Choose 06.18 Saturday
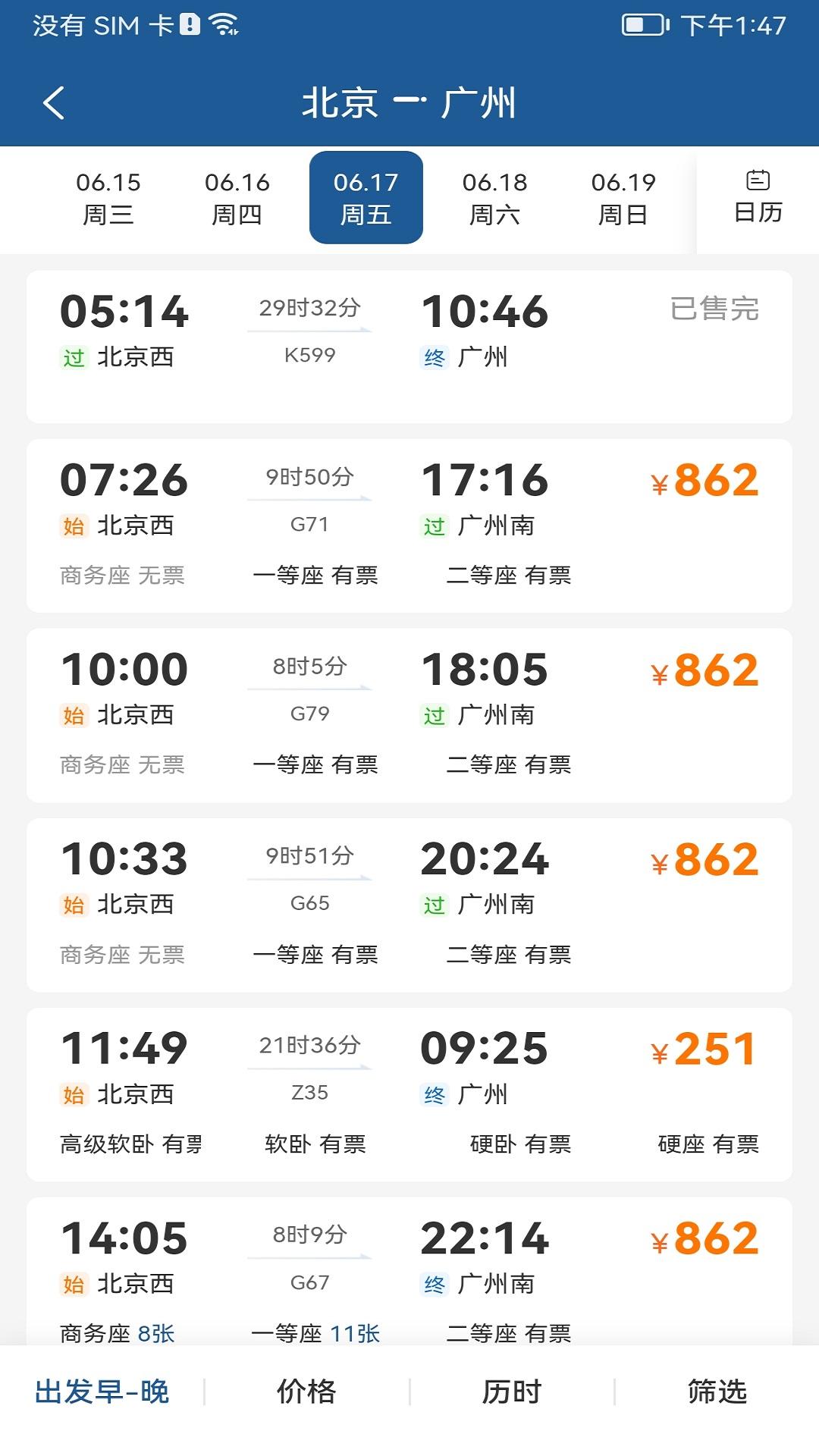The image size is (819, 1456). tap(494, 198)
